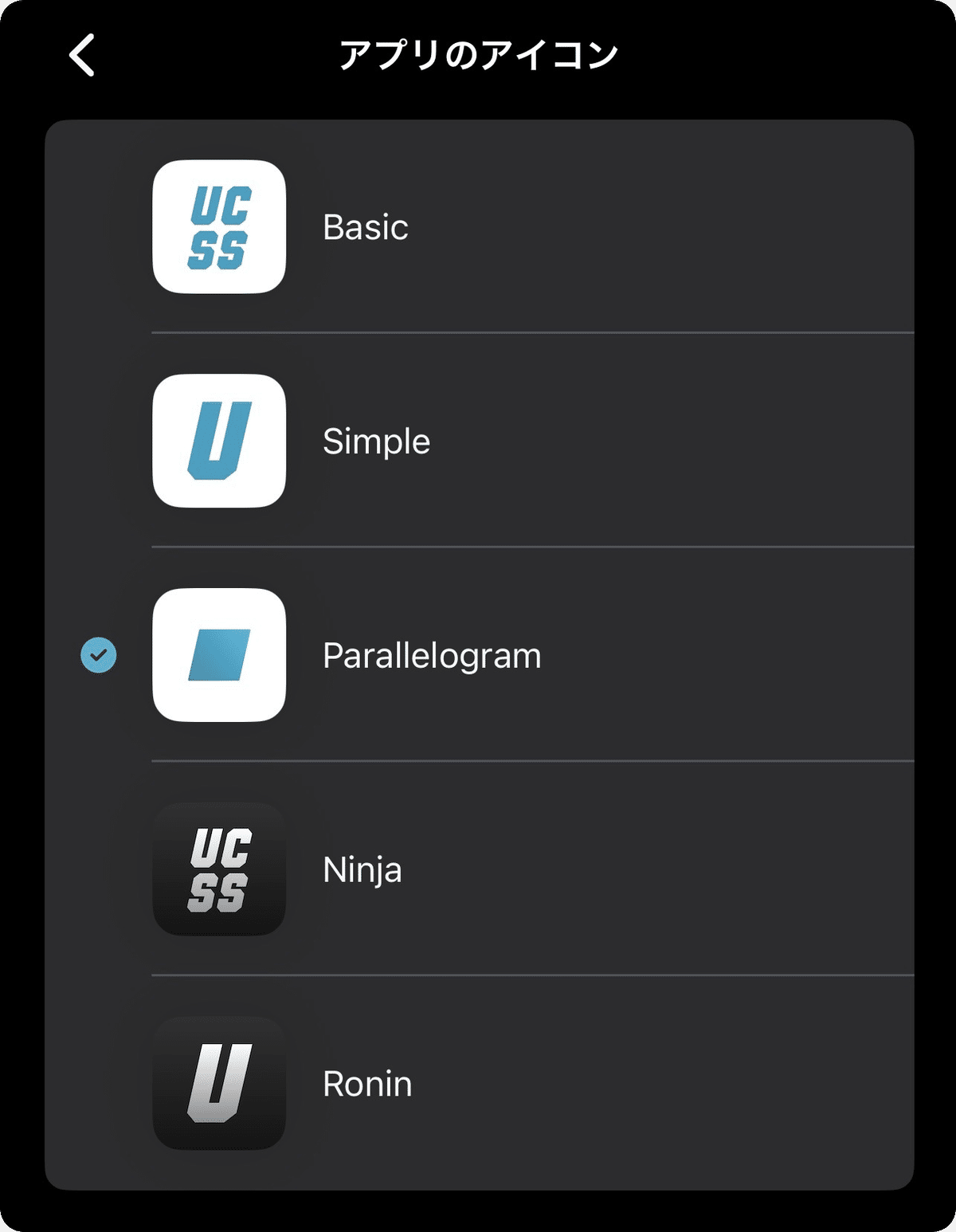956x1232 pixels.
Task: Tap the Ronin text label
Action: 367,1084
